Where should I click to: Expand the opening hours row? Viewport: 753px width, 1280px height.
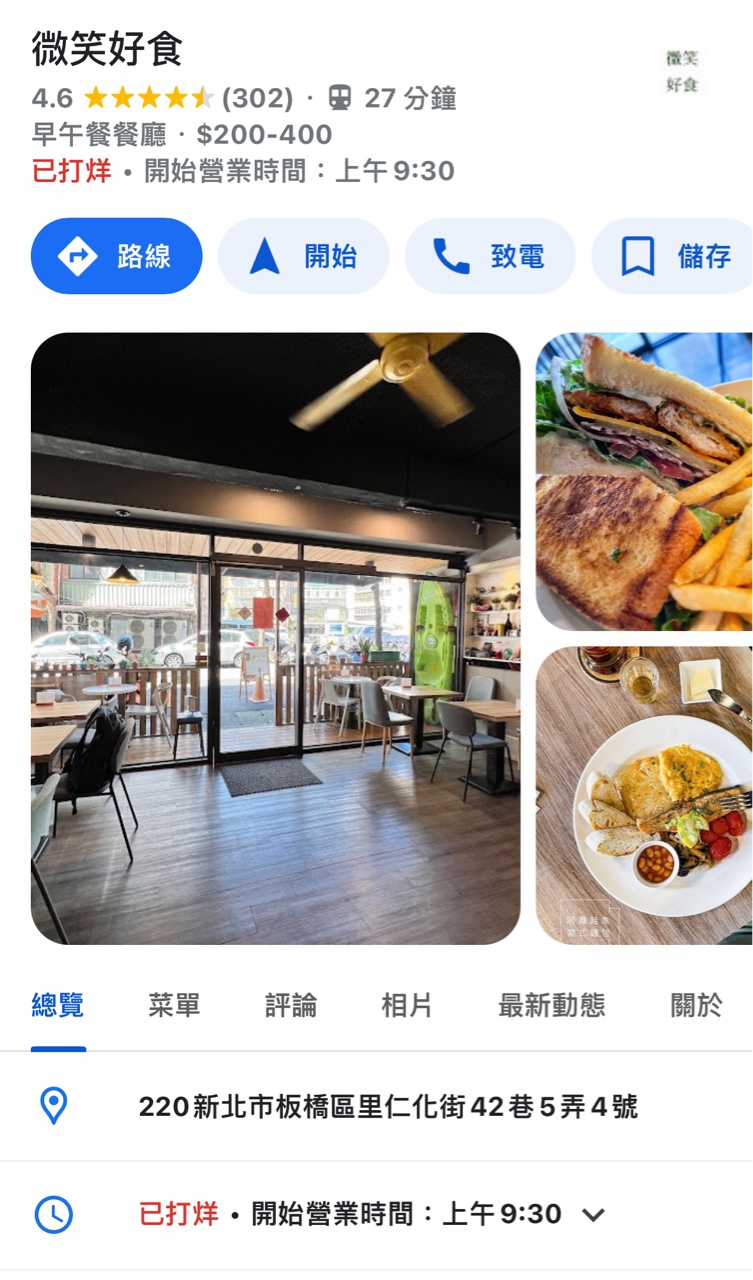[592, 1215]
